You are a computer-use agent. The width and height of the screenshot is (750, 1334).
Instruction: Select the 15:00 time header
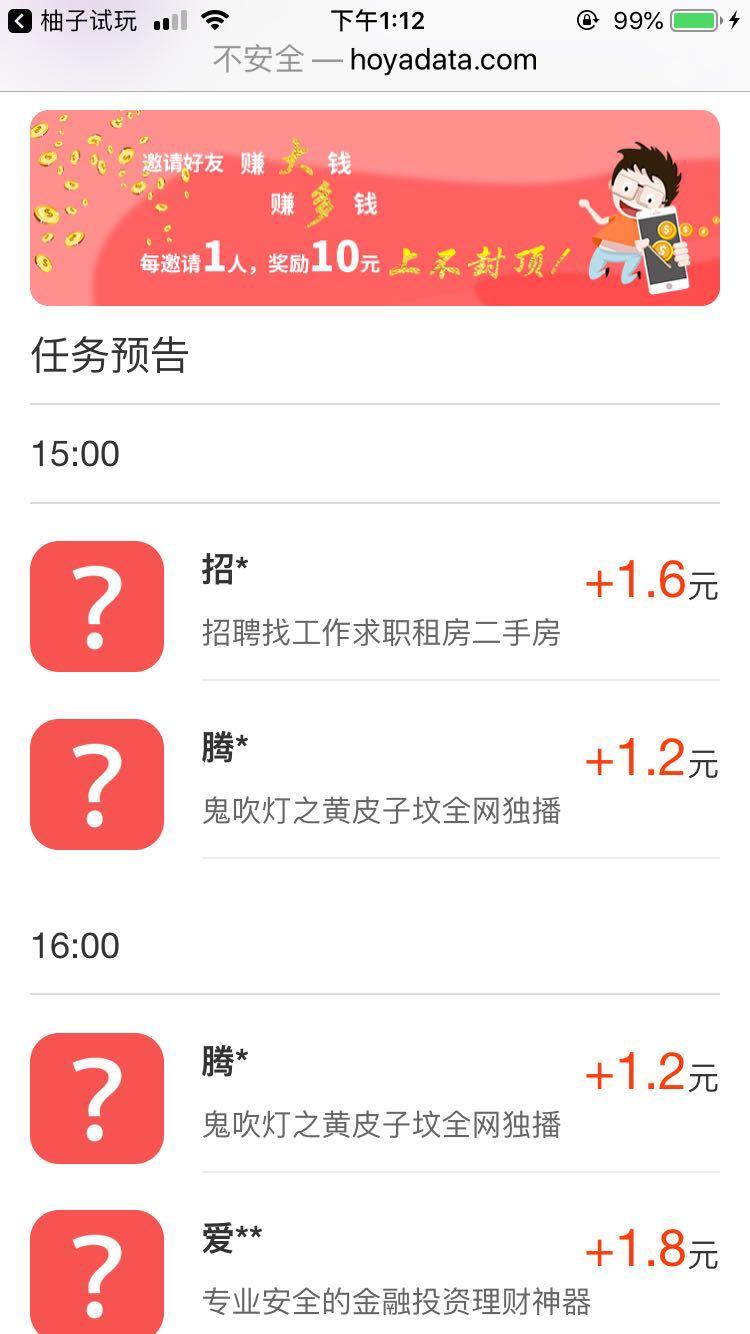[73, 454]
